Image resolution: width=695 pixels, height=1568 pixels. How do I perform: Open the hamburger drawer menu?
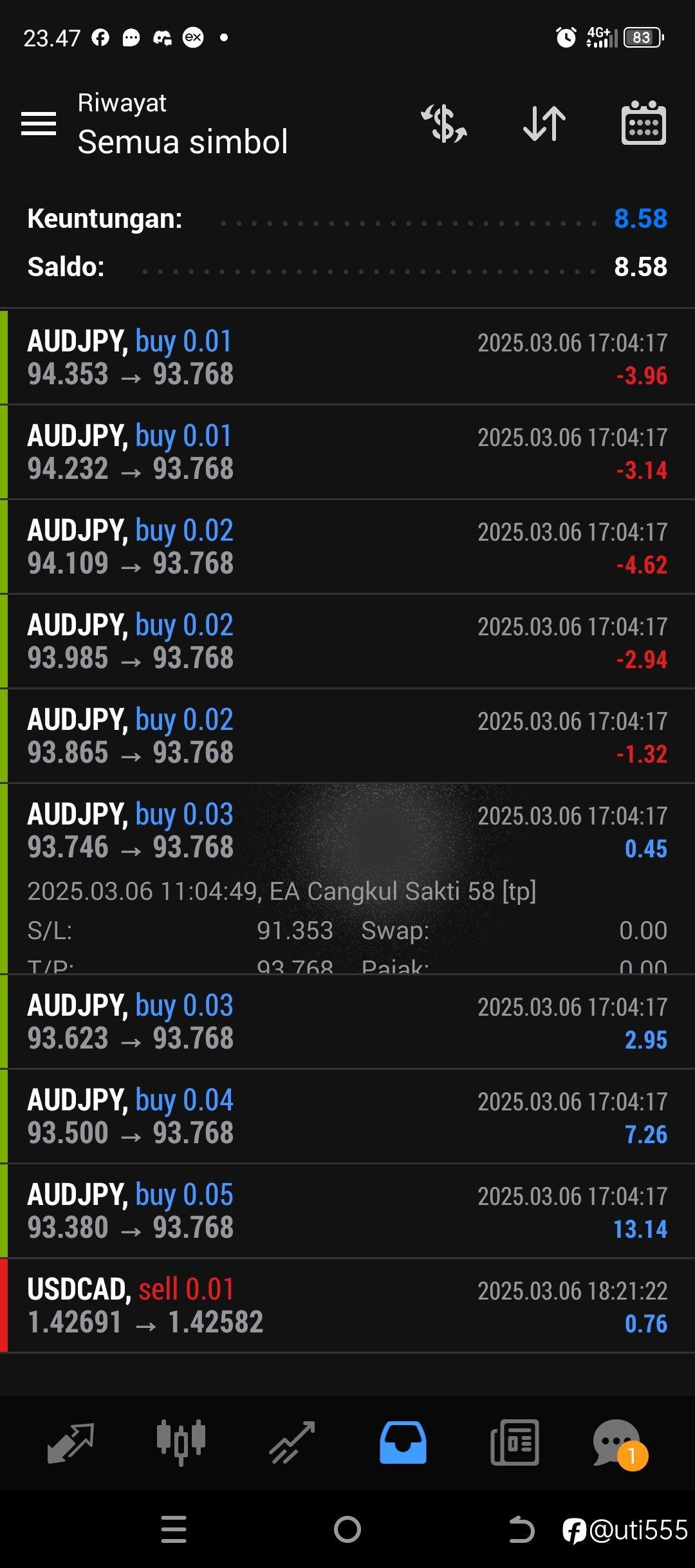coord(39,123)
